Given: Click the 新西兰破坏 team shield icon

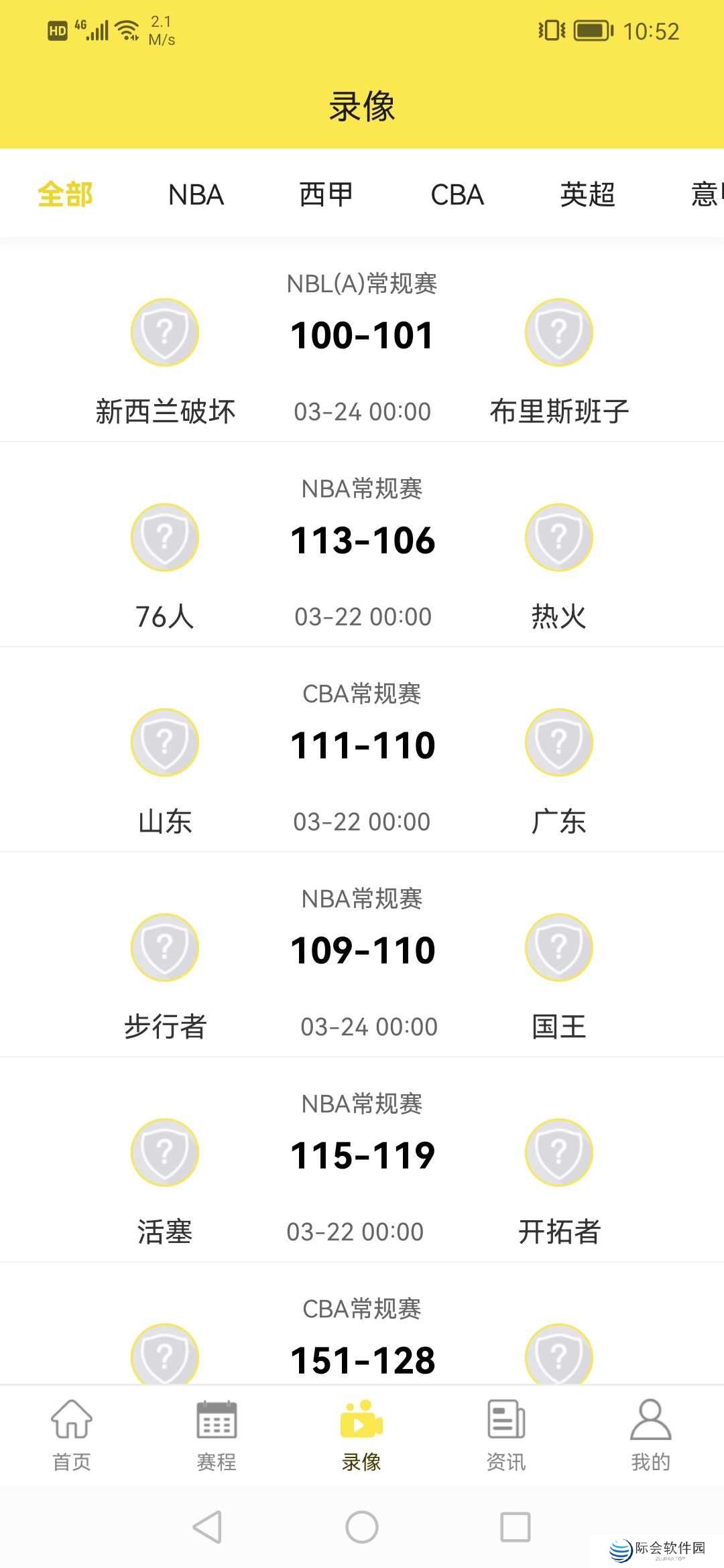Looking at the screenshot, I should point(164,332).
